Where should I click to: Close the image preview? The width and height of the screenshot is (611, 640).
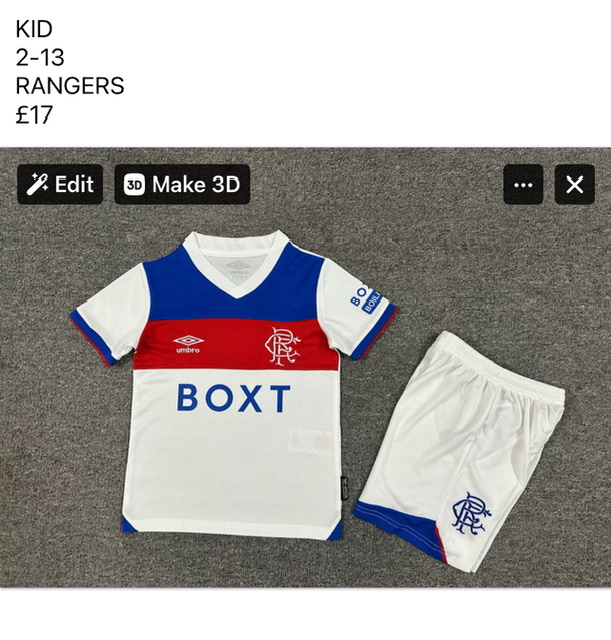tap(574, 185)
